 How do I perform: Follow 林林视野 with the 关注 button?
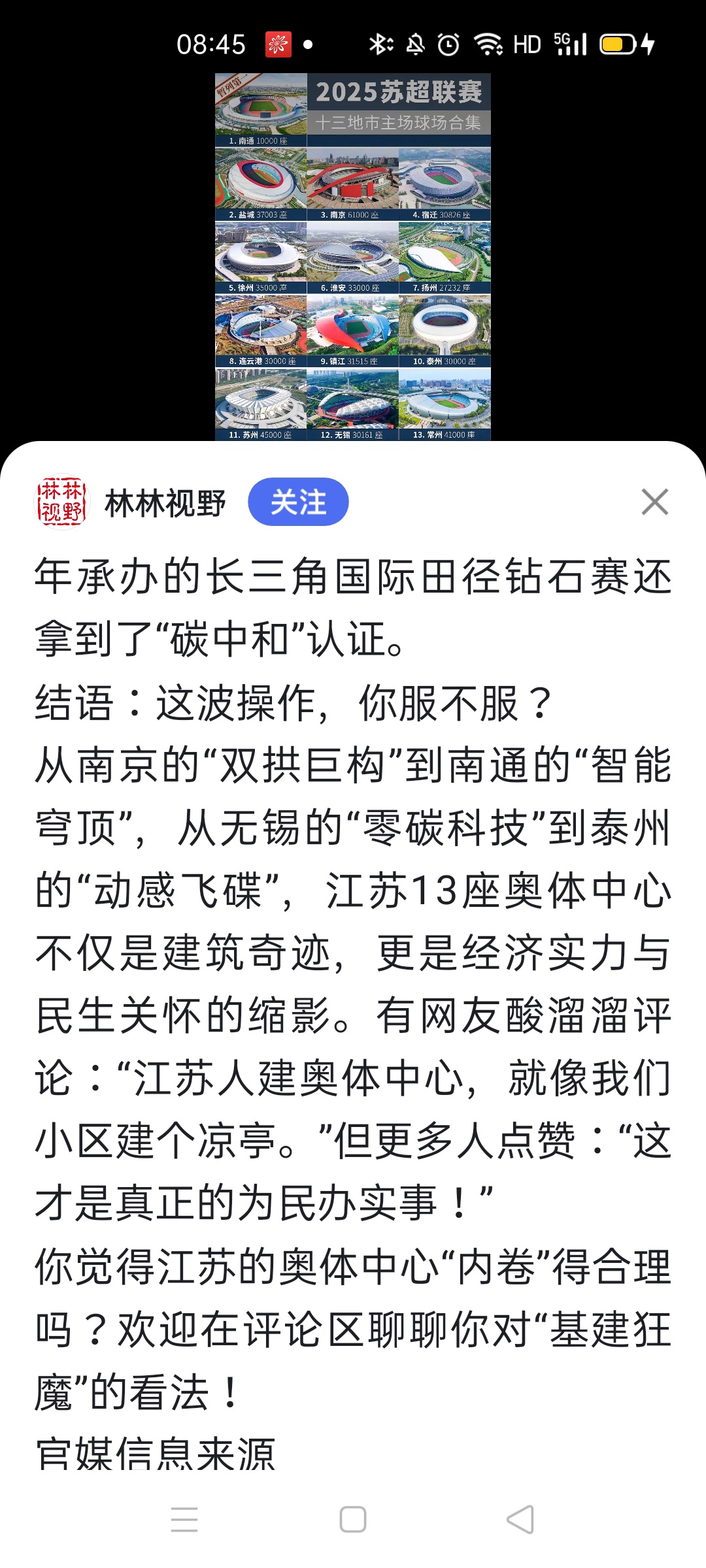point(298,502)
